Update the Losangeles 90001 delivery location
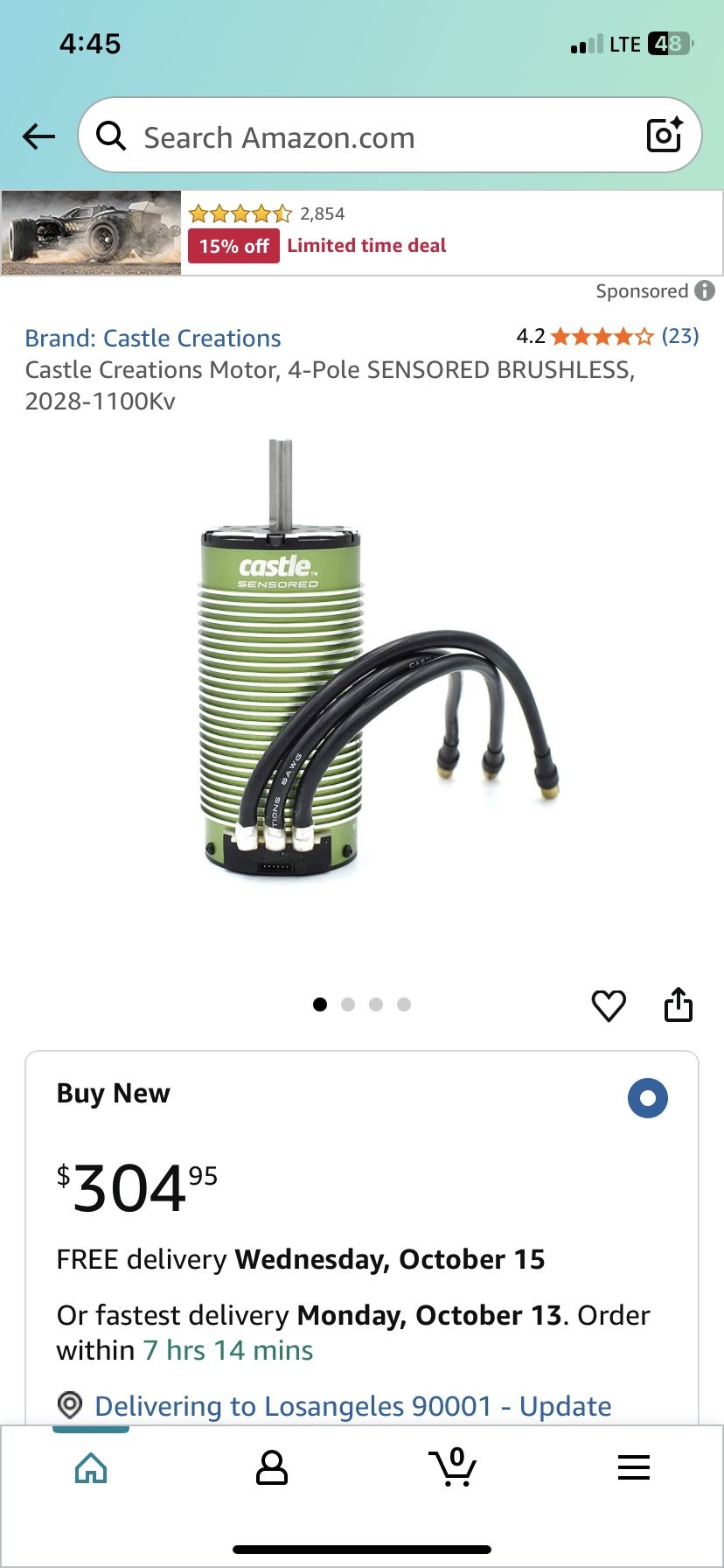This screenshot has height=1568, width=724. (x=352, y=1406)
